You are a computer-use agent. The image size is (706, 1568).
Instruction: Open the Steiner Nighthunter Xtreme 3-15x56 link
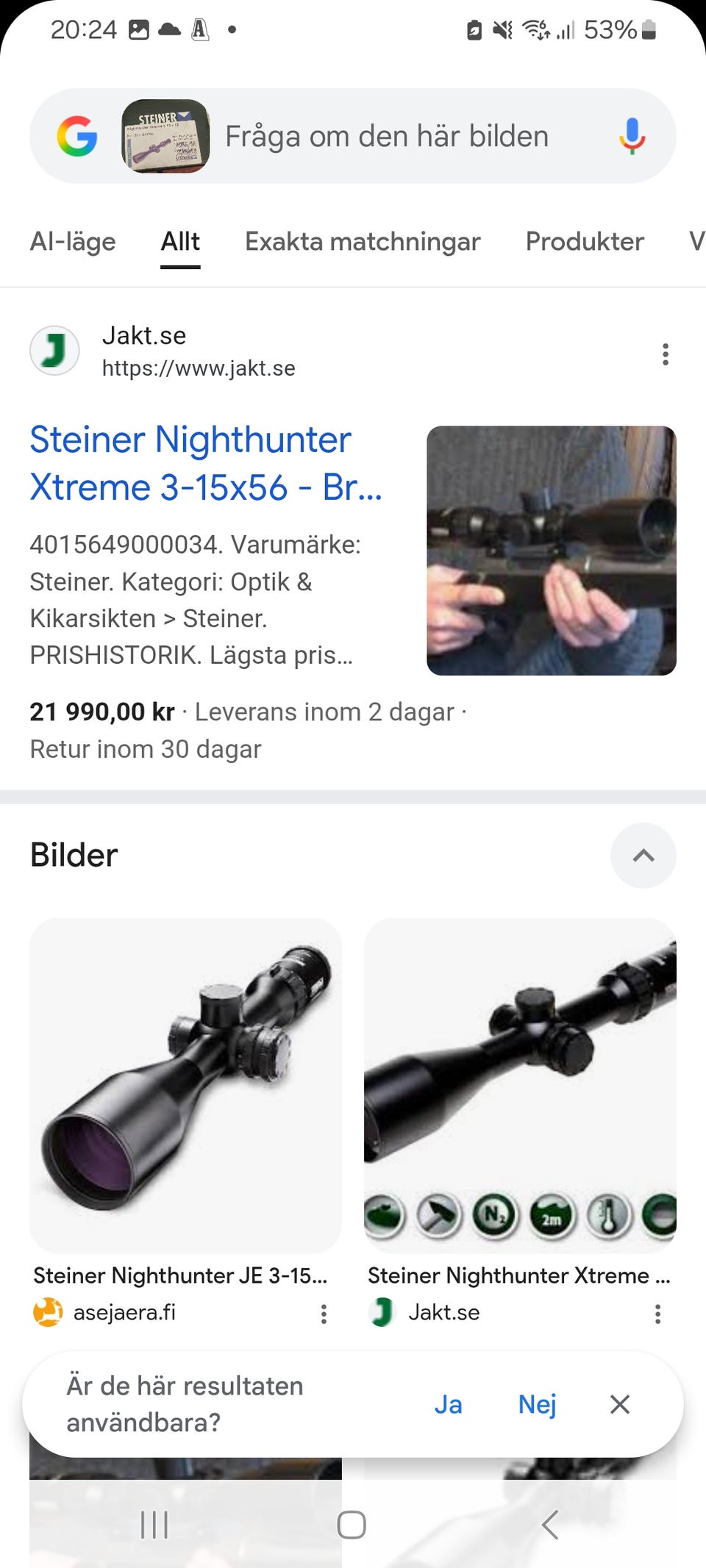[x=191, y=463]
